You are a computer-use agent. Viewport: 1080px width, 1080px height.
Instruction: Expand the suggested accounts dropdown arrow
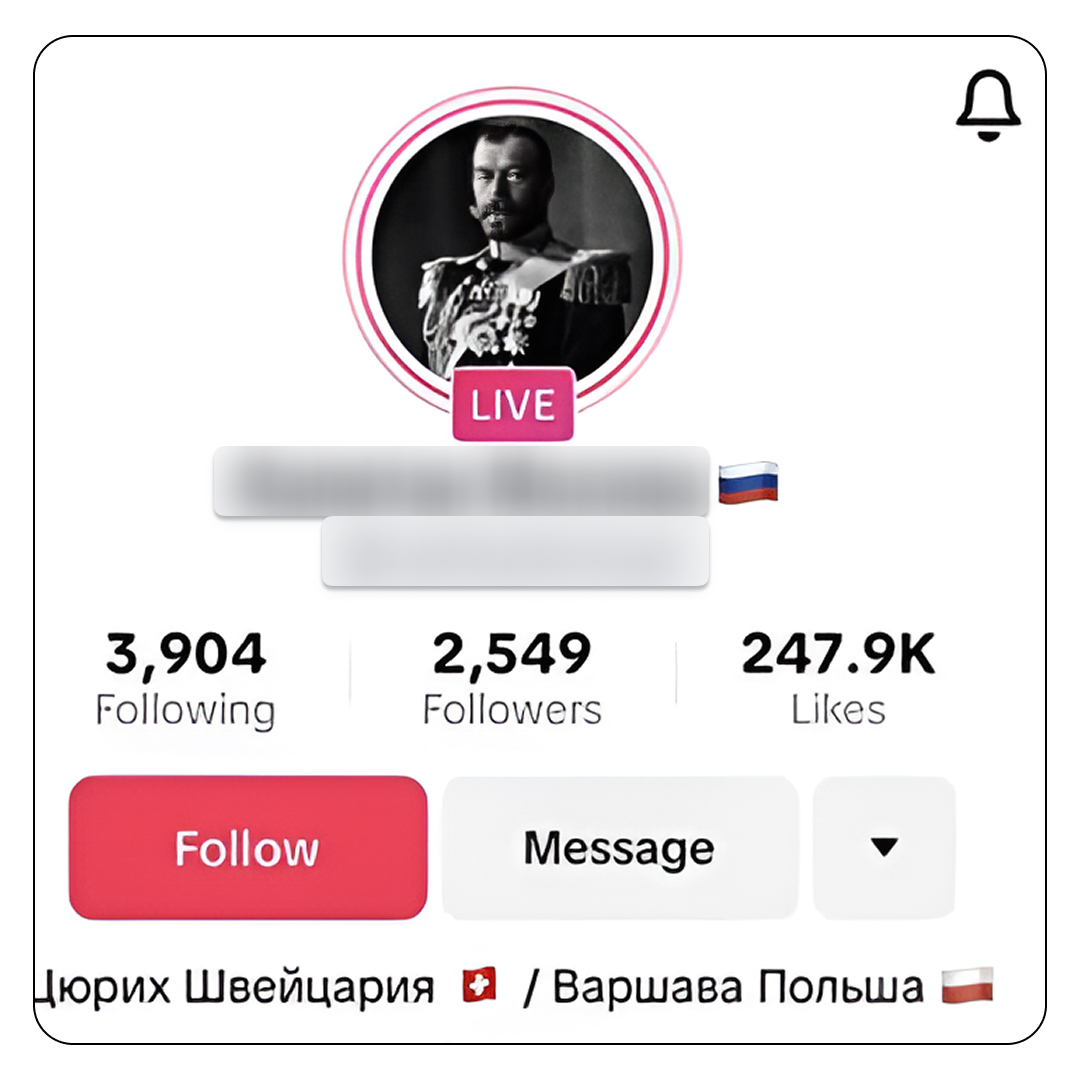pyautogui.click(x=884, y=848)
